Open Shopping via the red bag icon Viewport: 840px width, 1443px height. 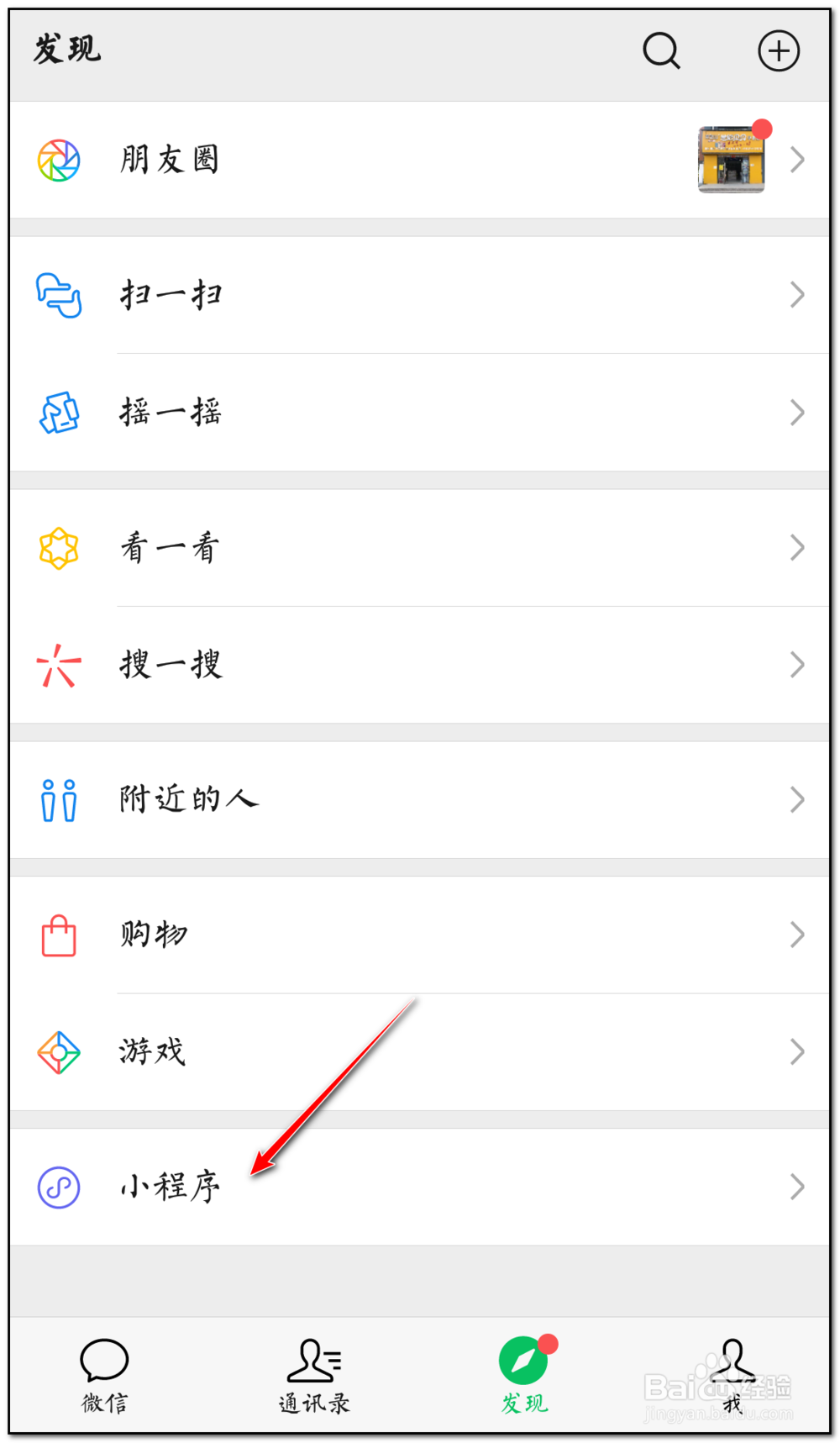click(58, 935)
